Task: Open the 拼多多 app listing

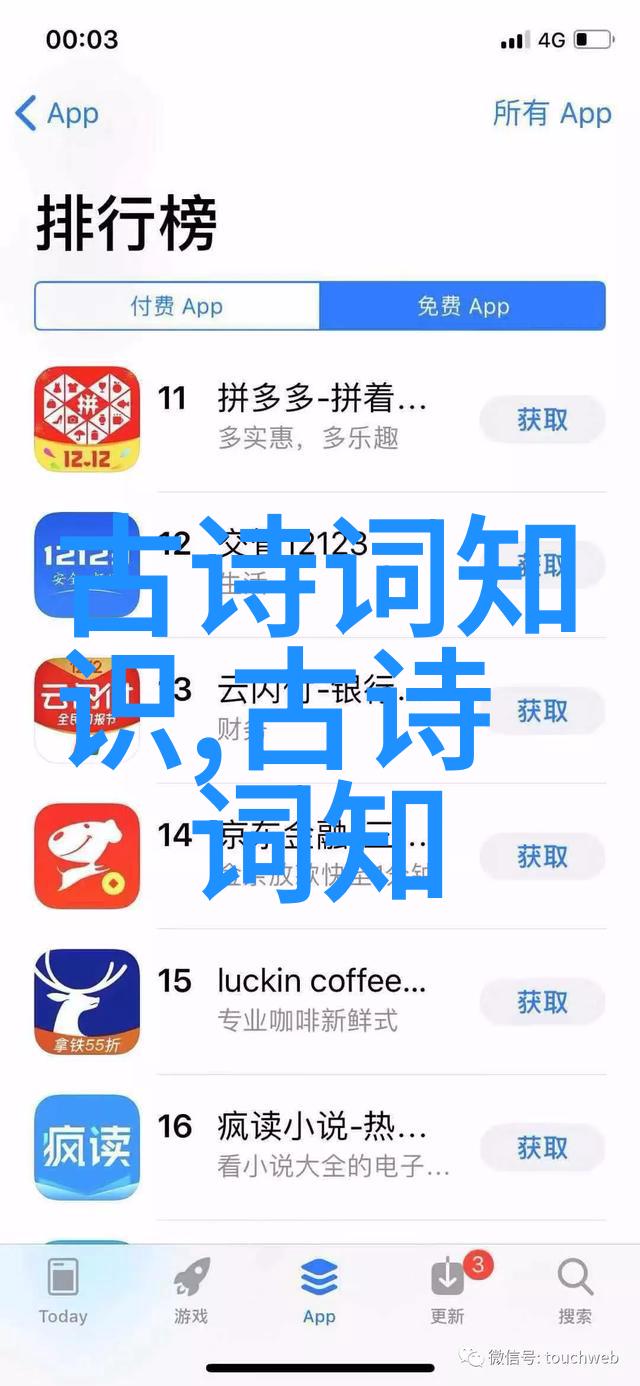Action: click(x=322, y=418)
